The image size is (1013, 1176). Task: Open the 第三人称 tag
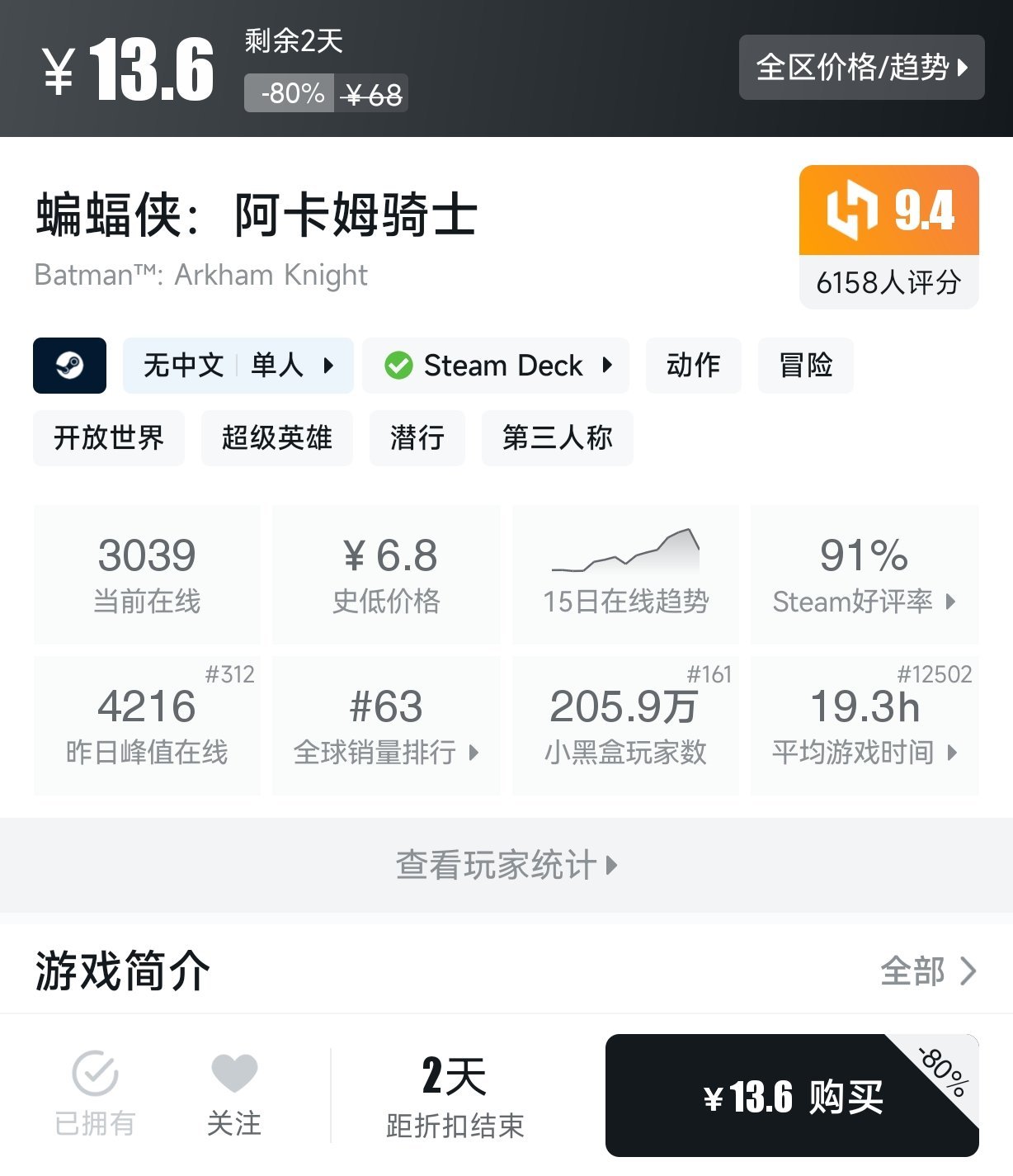(557, 437)
